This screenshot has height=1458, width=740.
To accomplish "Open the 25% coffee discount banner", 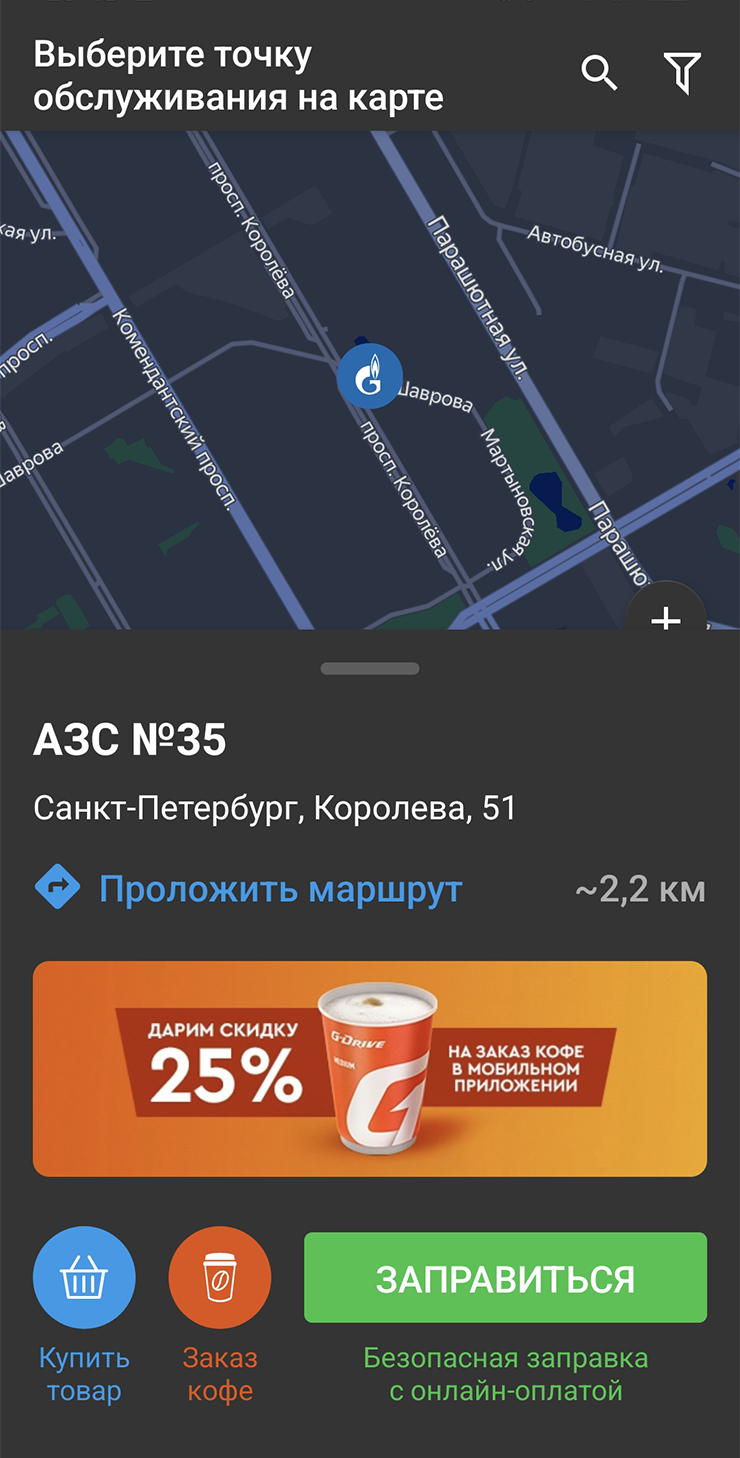I will (x=370, y=1068).
